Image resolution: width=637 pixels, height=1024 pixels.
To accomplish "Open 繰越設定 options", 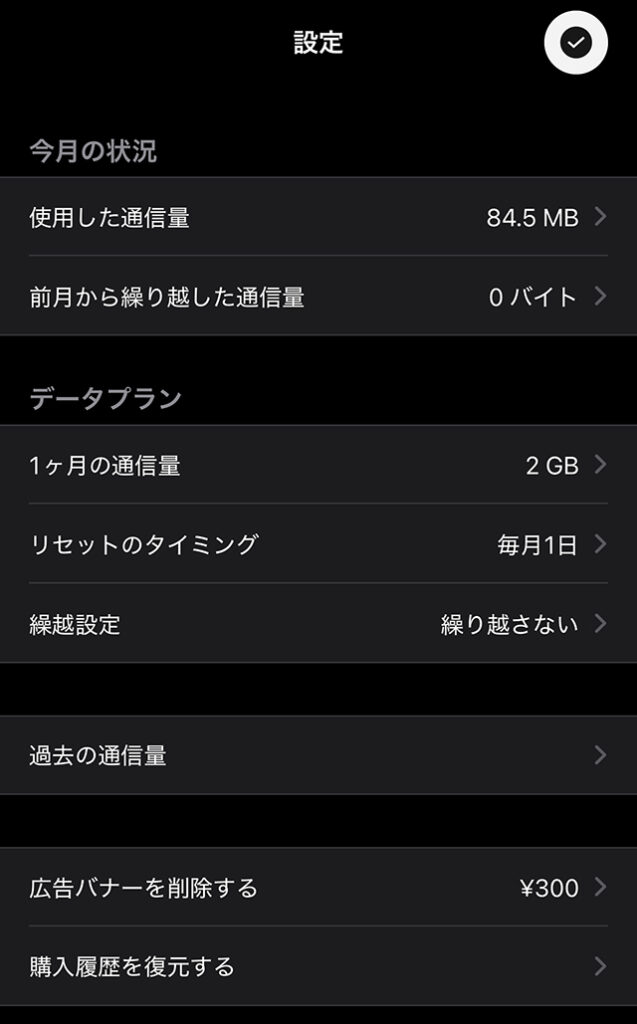I will click(318, 624).
